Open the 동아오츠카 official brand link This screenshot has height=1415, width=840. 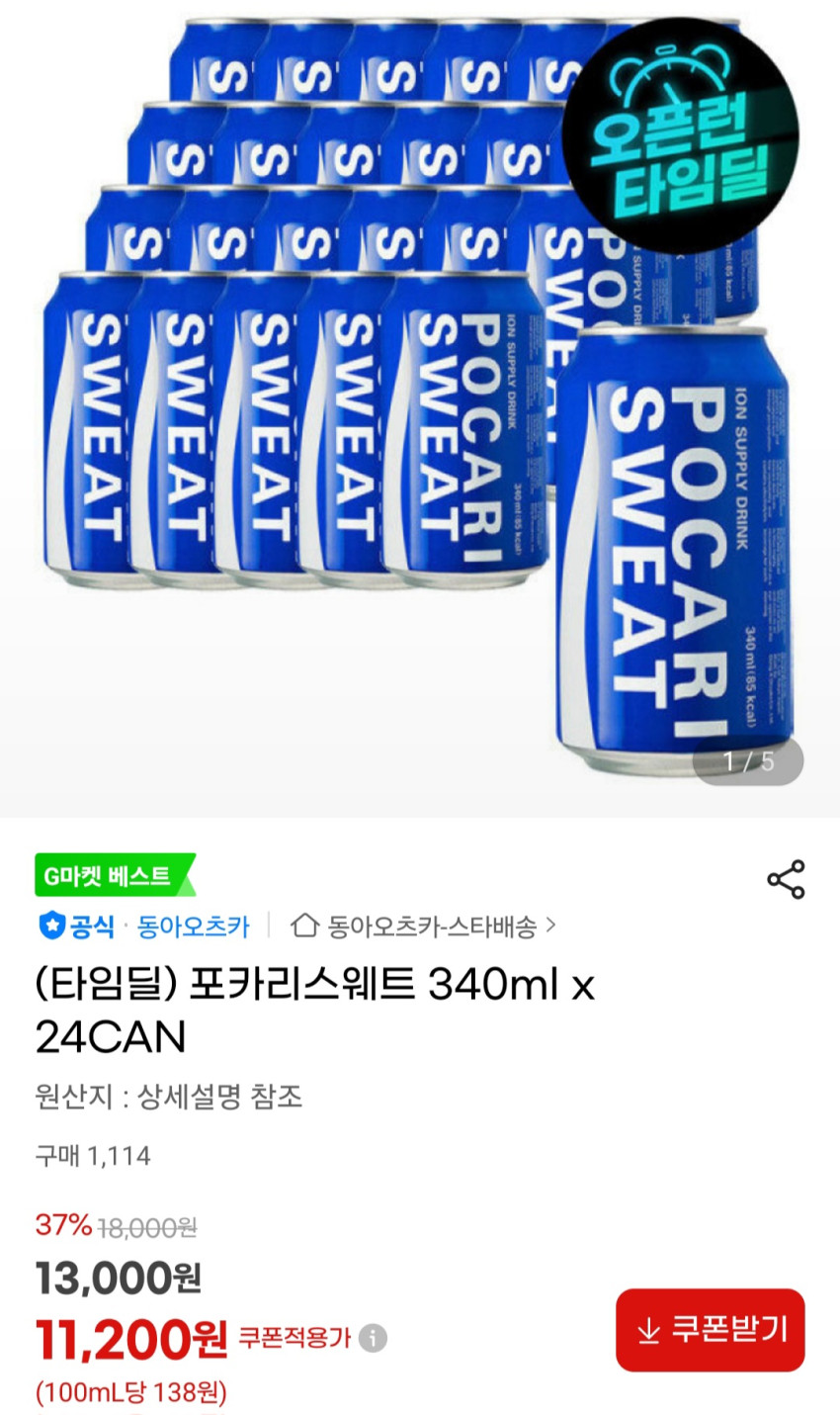(x=193, y=927)
